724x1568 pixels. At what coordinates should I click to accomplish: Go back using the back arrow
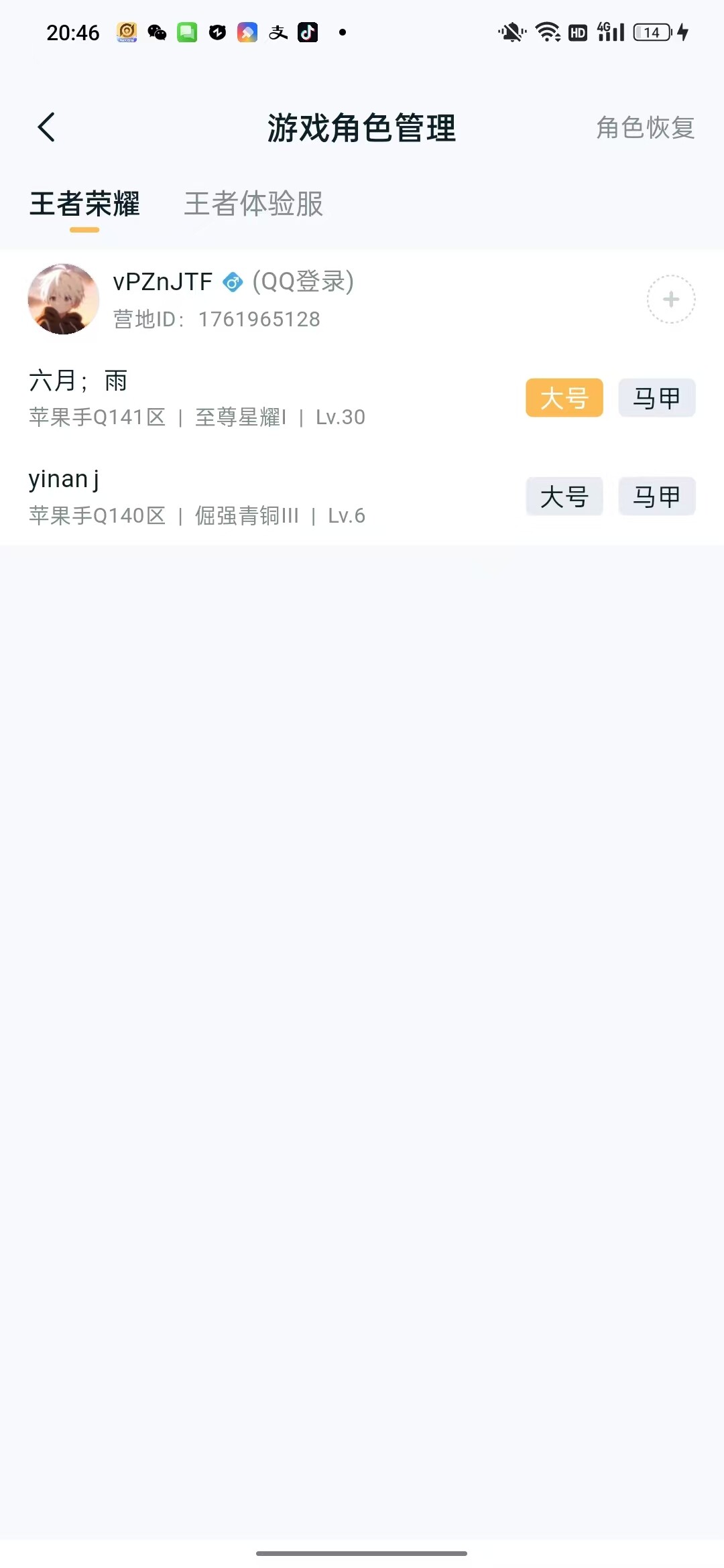pos(47,127)
